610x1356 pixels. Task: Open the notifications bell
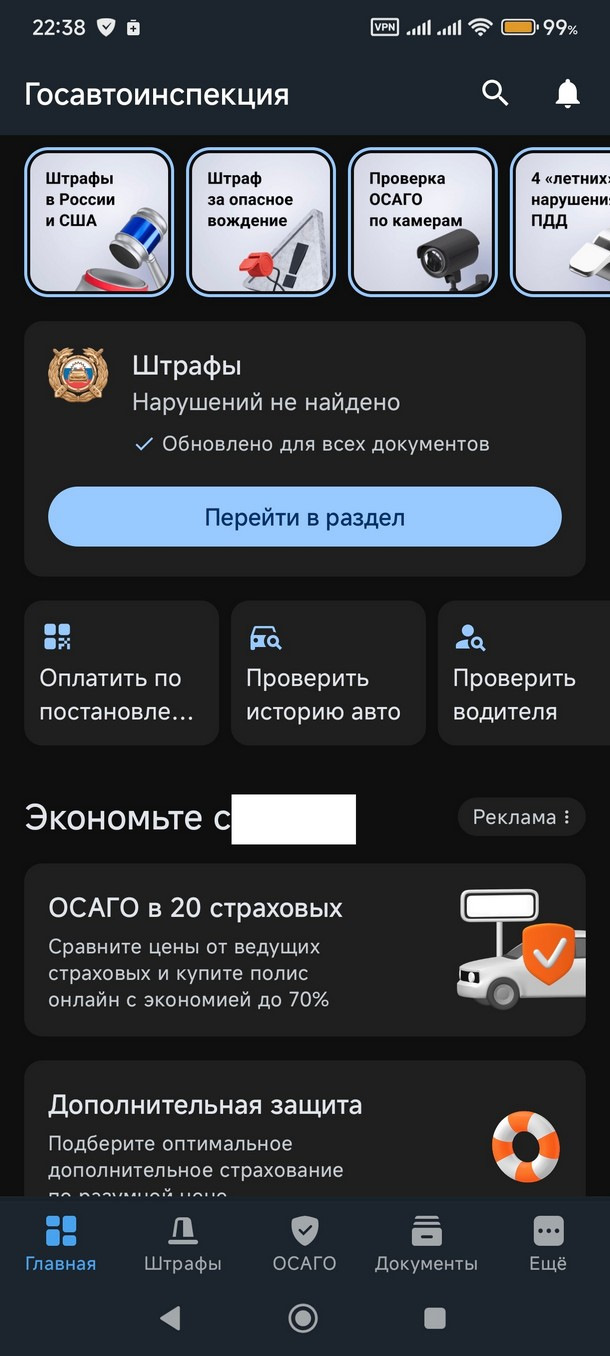click(567, 94)
